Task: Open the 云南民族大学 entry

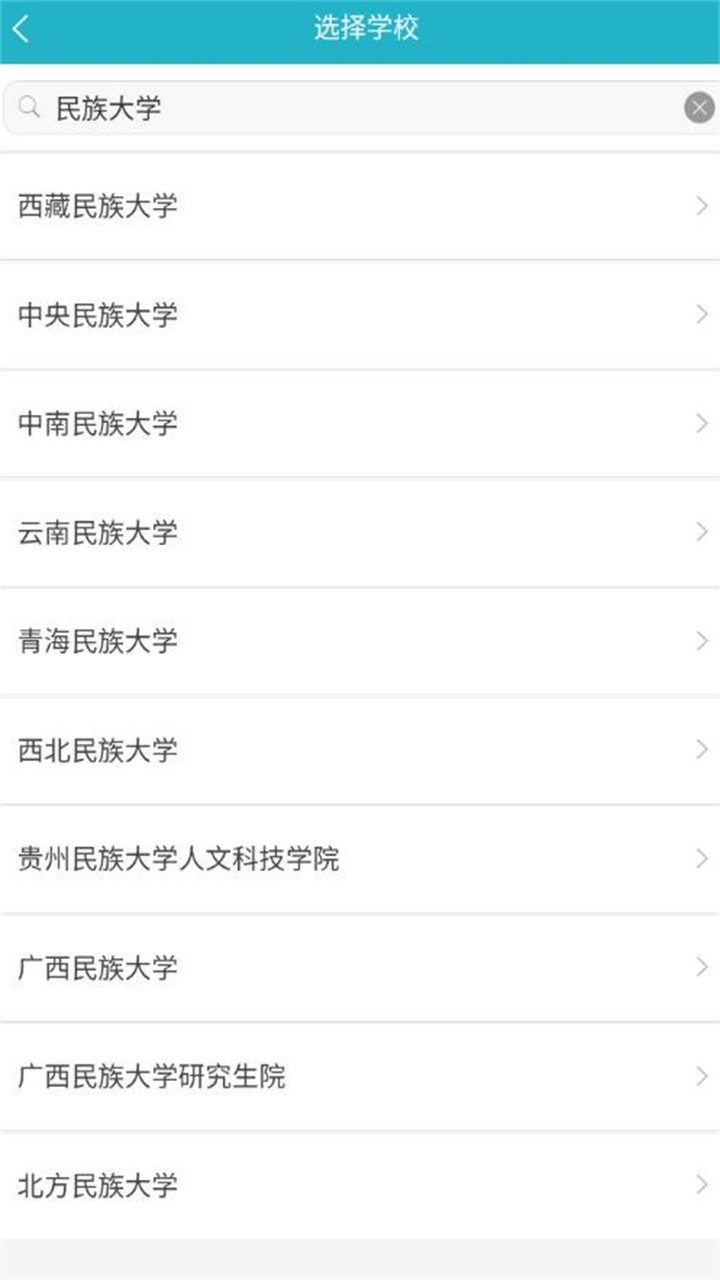Action: (360, 533)
